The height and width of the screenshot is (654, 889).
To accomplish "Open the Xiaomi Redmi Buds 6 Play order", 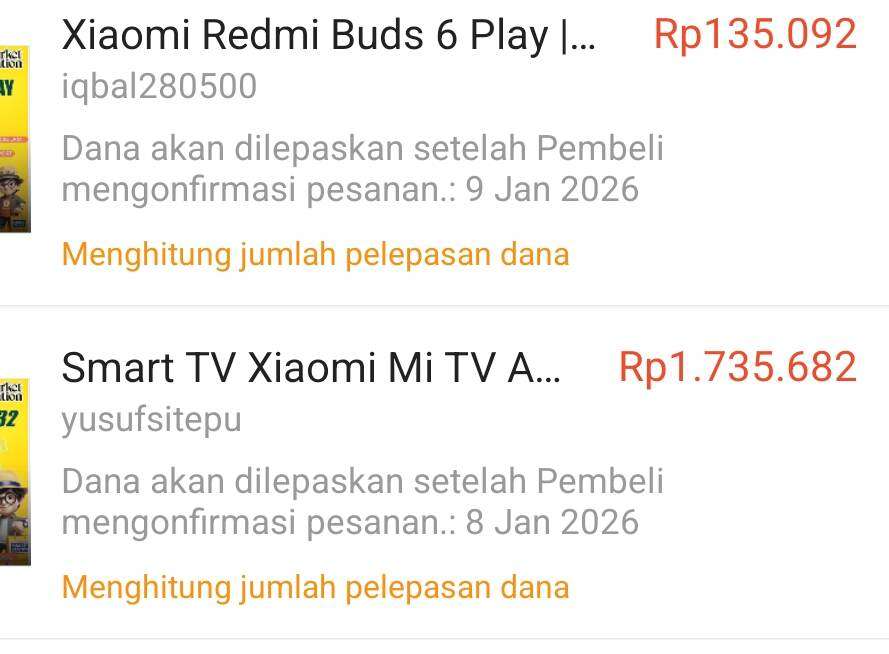I will click(330, 37).
